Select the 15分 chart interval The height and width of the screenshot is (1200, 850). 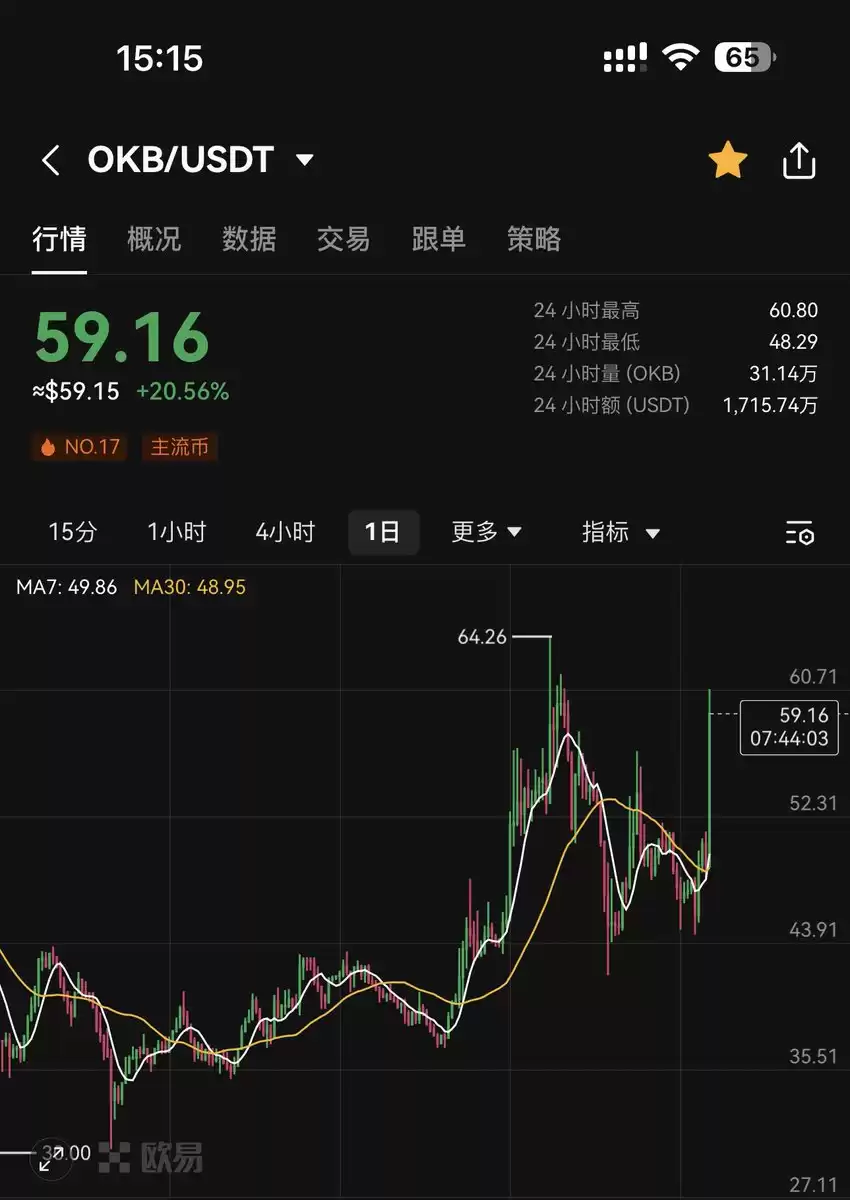tap(73, 532)
